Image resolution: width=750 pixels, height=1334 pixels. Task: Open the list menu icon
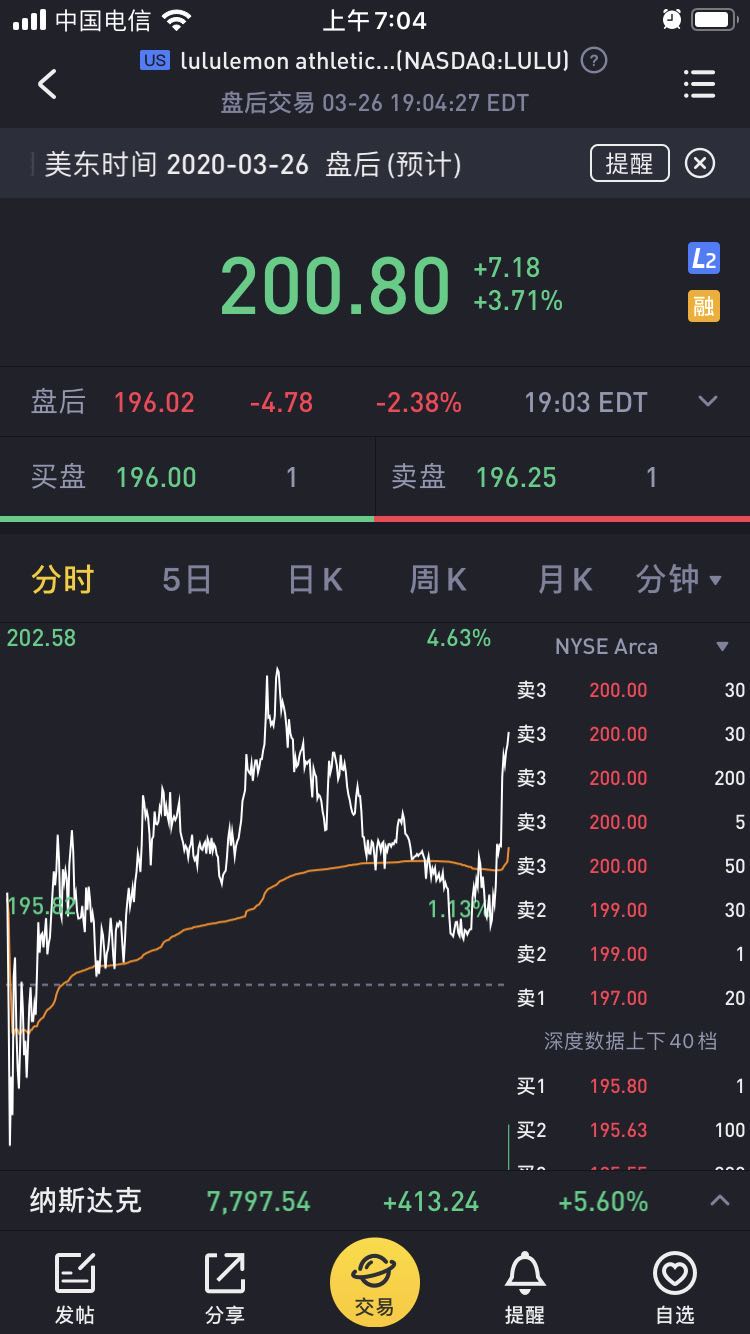pos(699,84)
